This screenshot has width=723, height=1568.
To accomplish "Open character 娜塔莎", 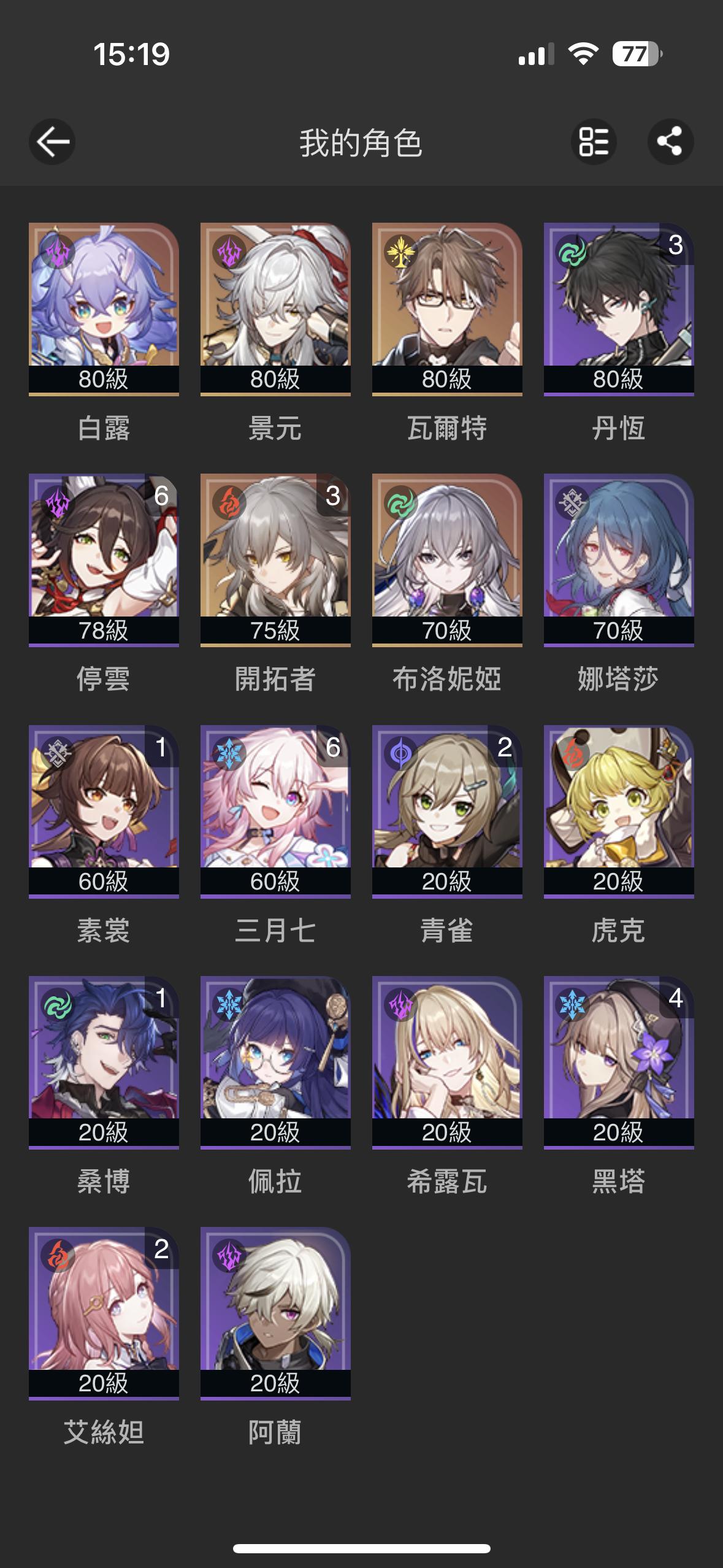I will coord(619,559).
